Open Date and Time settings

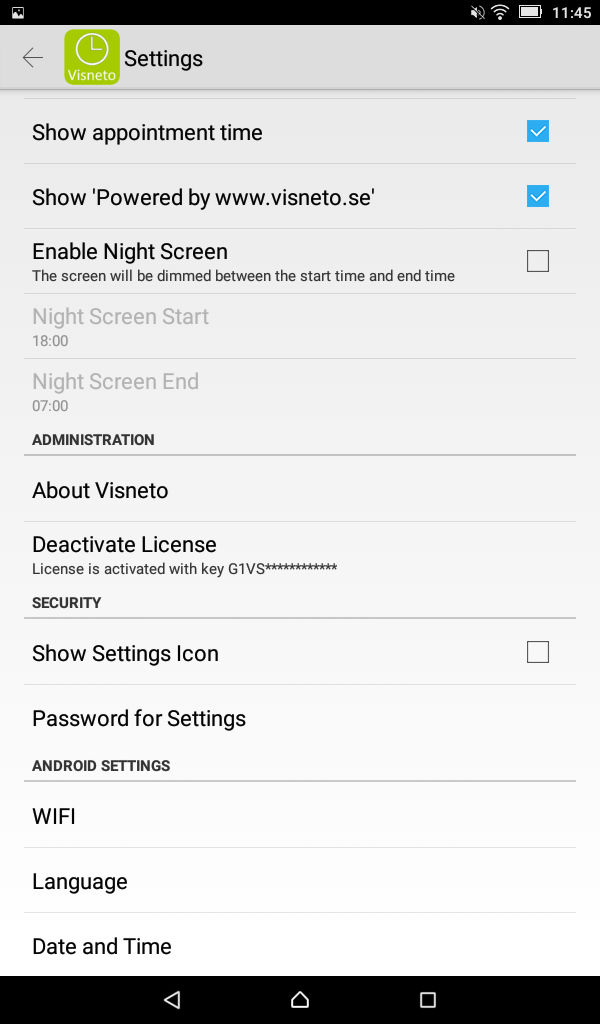click(300, 946)
